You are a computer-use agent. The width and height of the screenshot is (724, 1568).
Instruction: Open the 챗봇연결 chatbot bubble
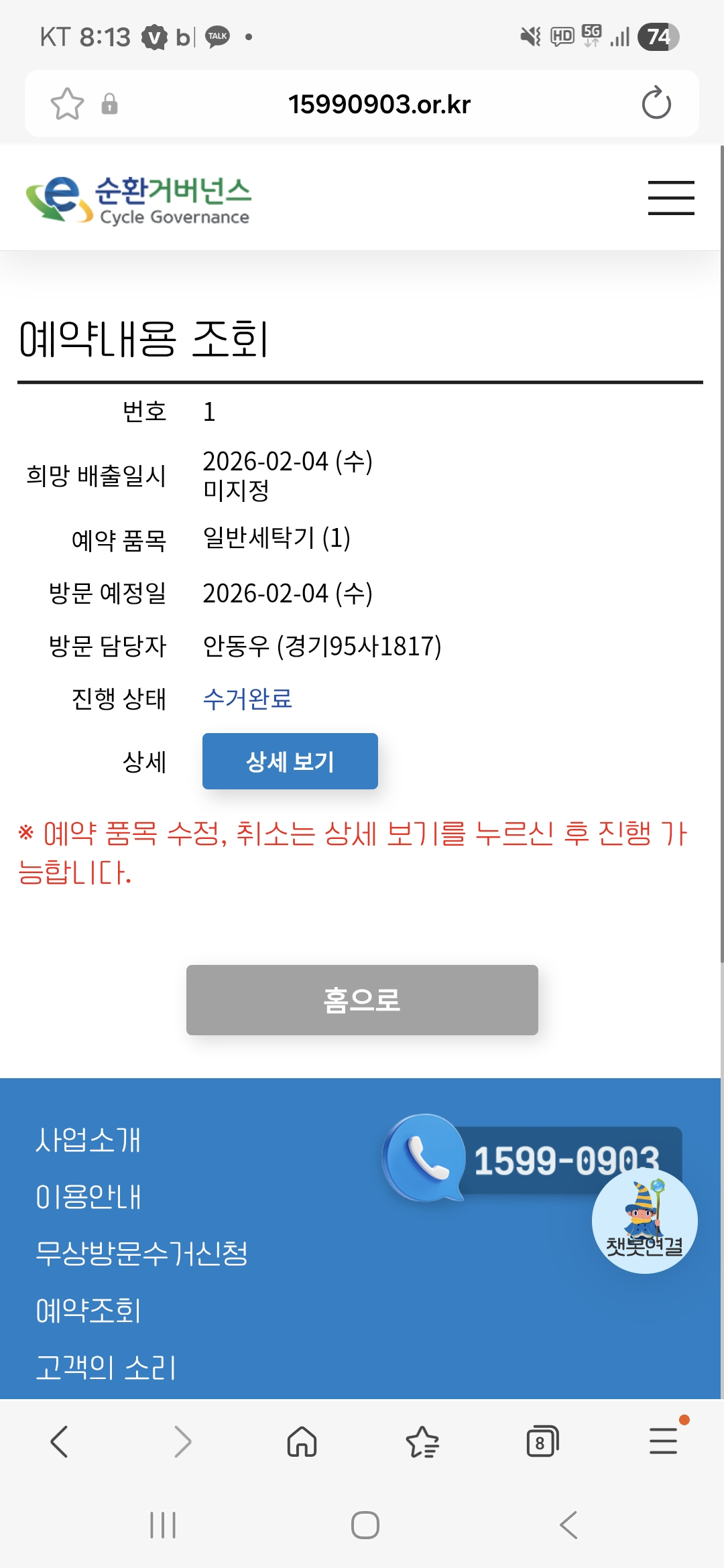coord(644,1221)
